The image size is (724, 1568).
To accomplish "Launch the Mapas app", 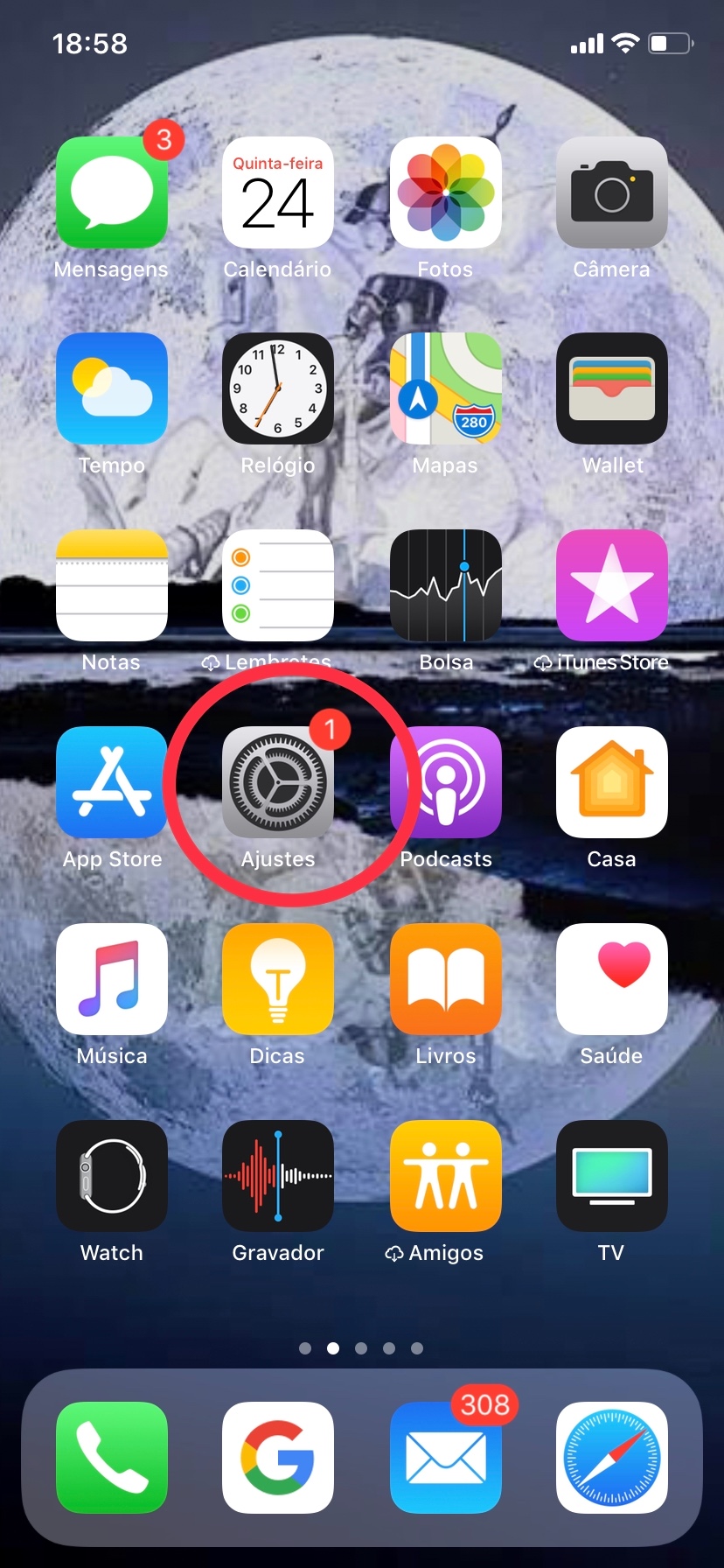I will pos(445,388).
